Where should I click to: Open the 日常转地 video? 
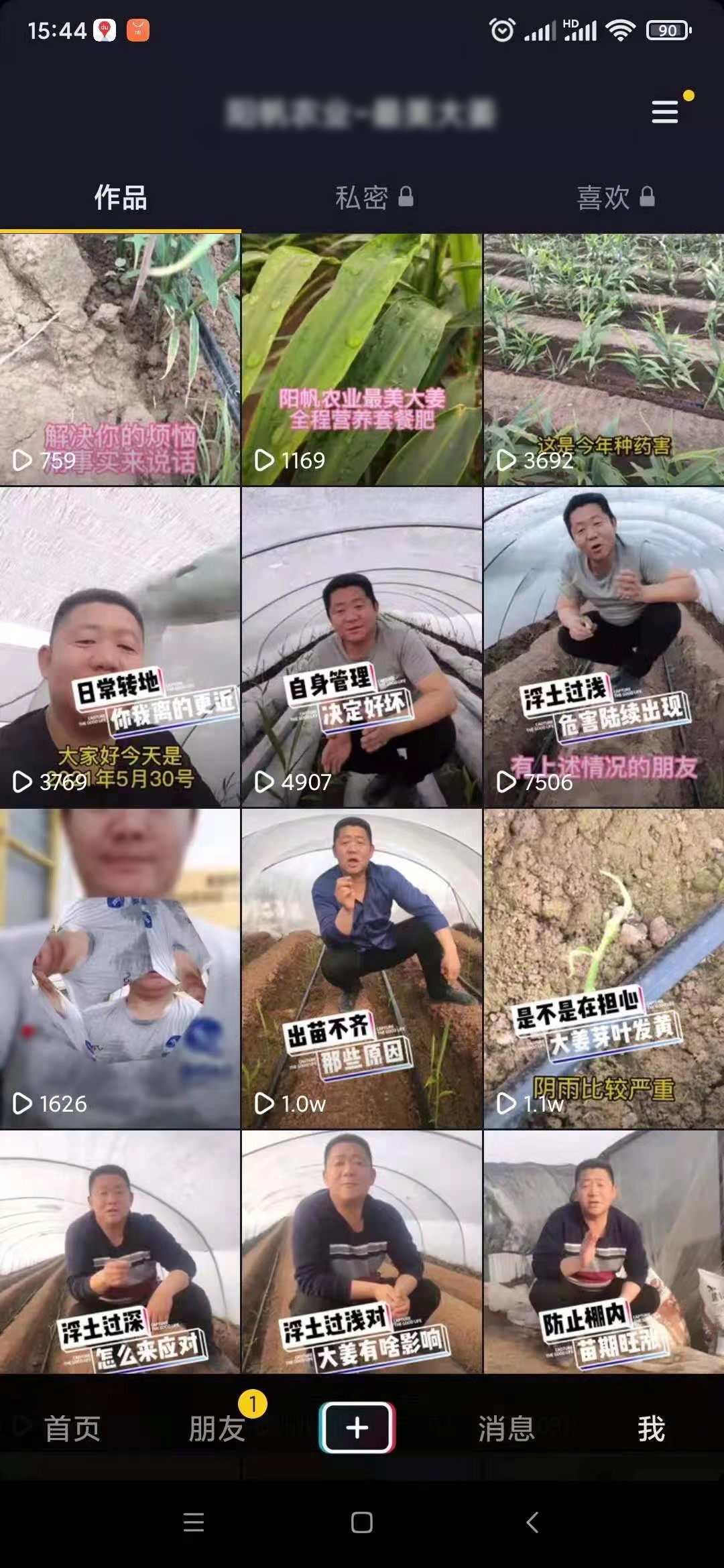point(120,647)
